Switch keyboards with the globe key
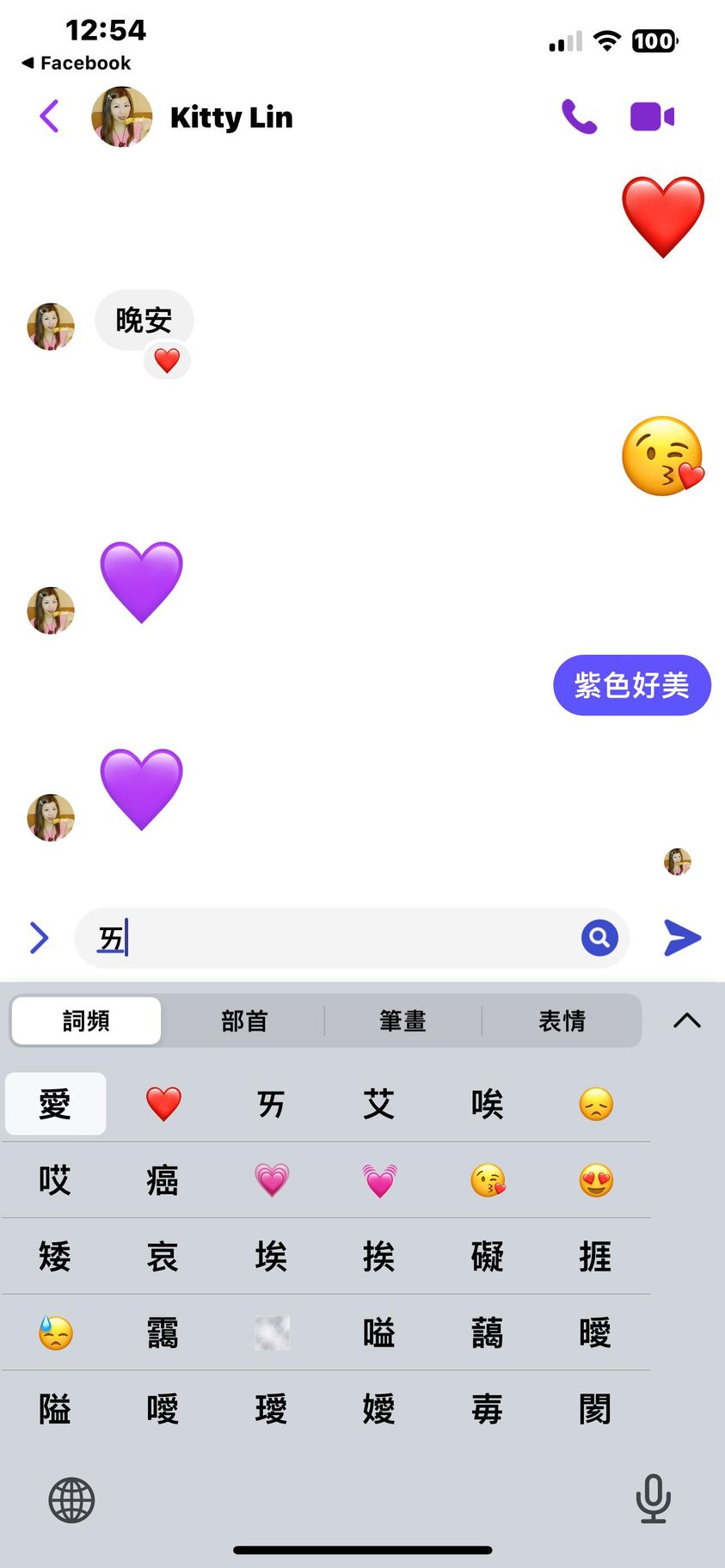 click(71, 1500)
